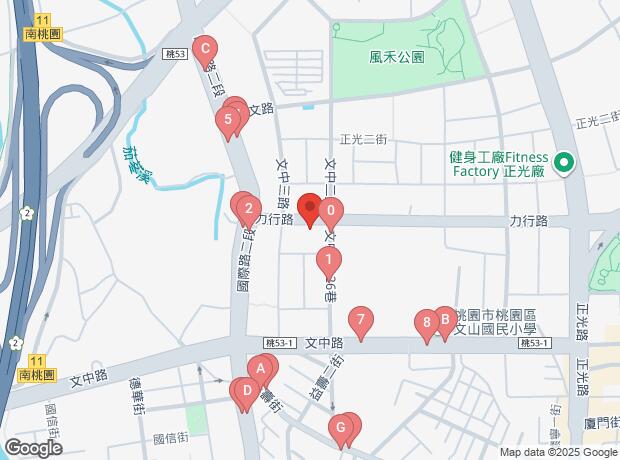Tap the marker labeled G

click(x=341, y=427)
